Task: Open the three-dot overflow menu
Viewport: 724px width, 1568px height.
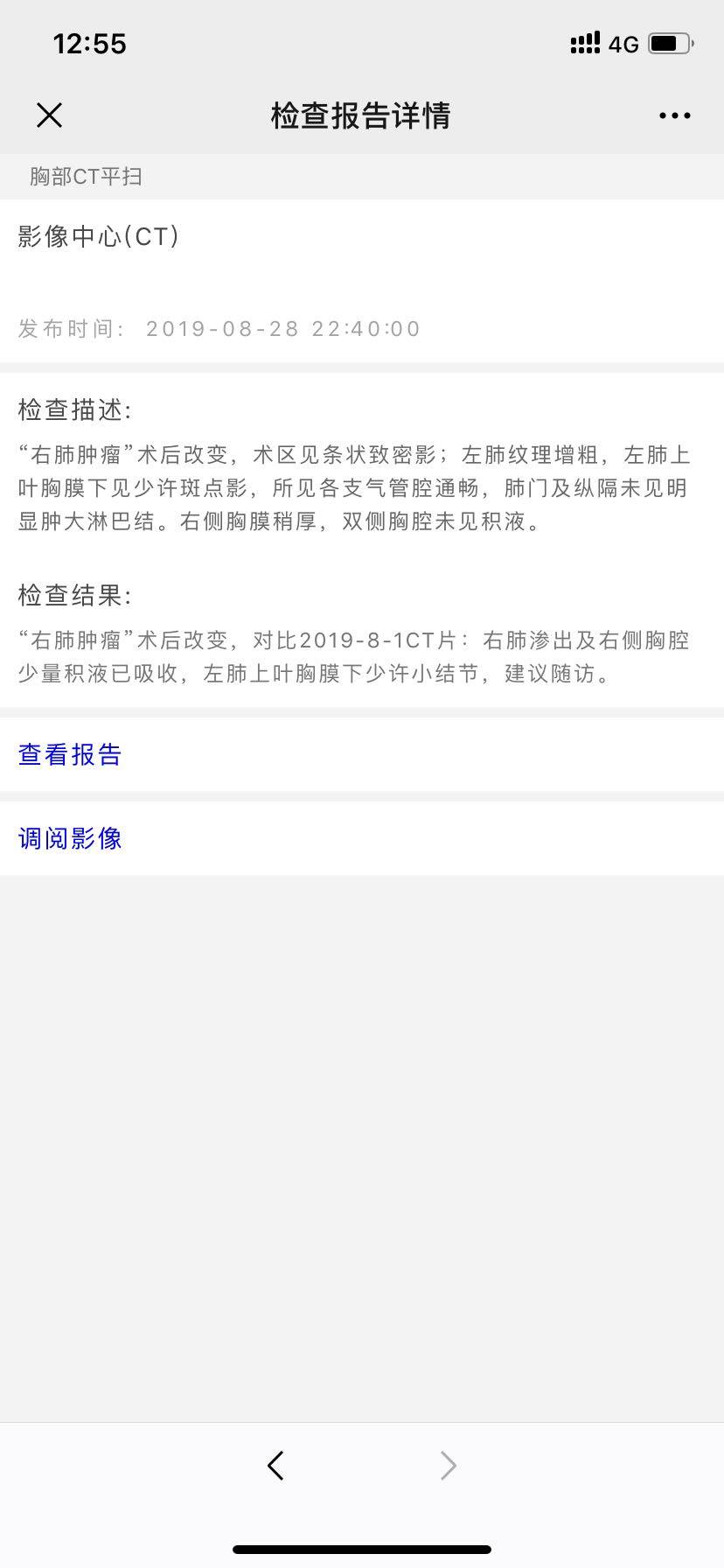Action: click(674, 115)
